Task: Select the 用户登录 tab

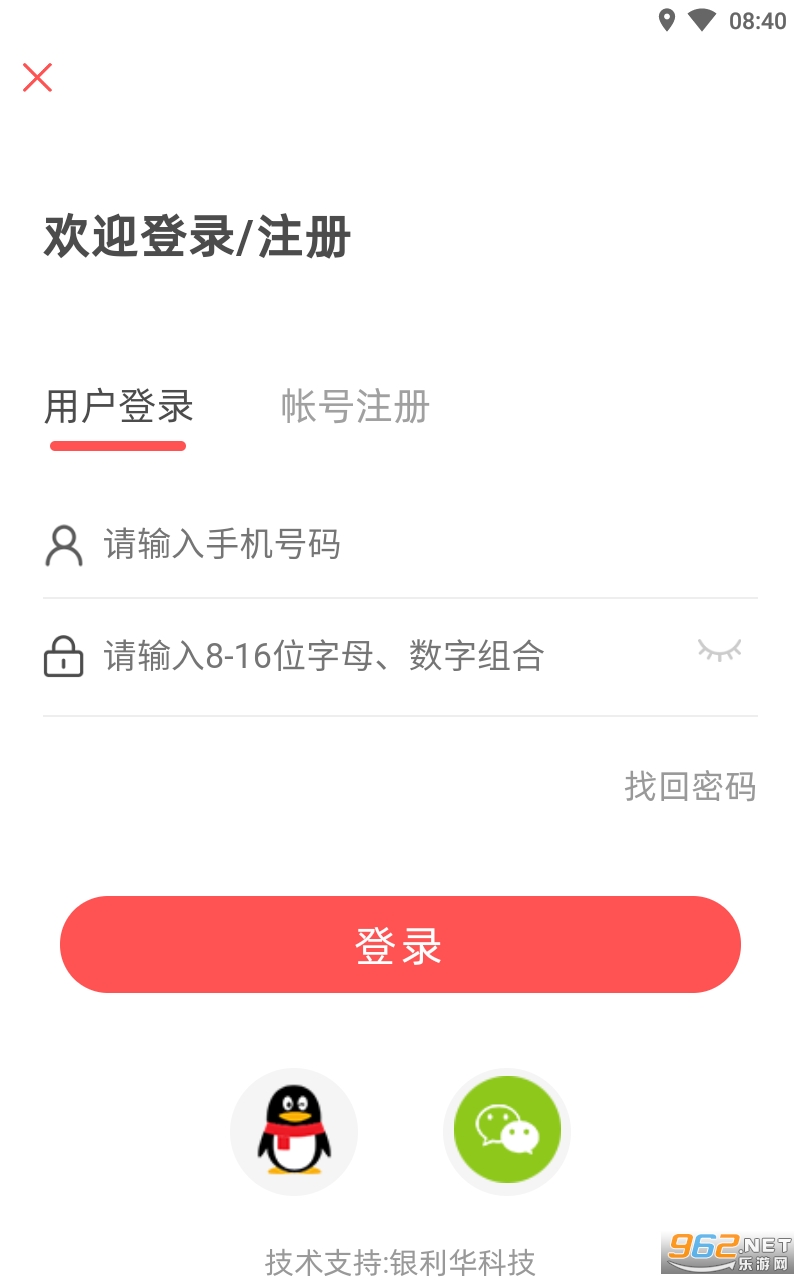Action: (118, 407)
